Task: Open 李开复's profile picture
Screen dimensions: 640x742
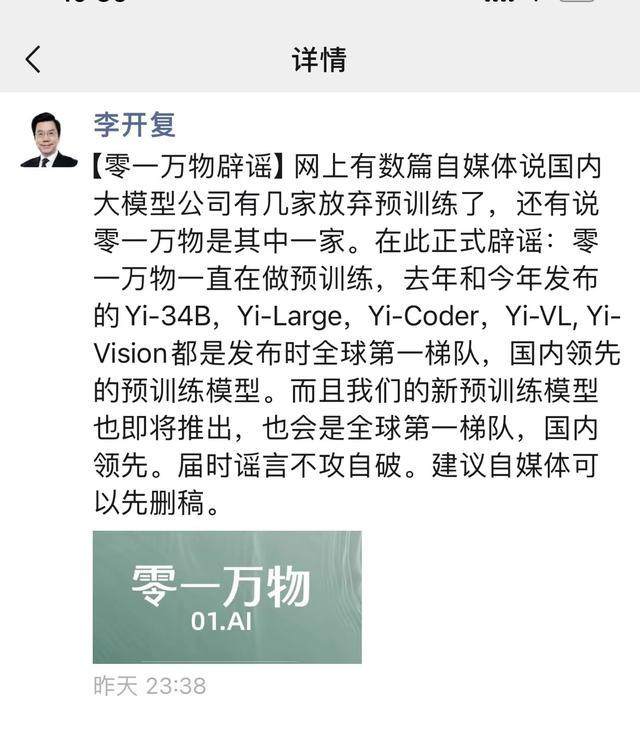Action: [x=47, y=138]
